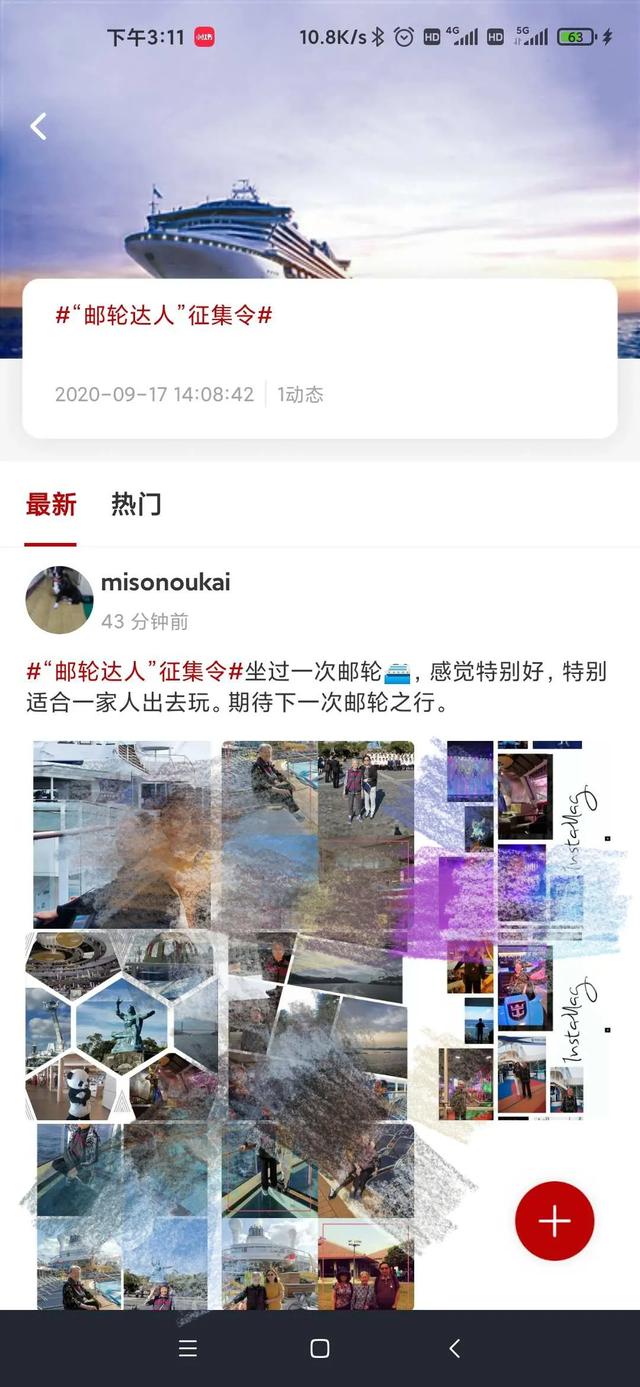Open the misonoukai username

(x=166, y=582)
